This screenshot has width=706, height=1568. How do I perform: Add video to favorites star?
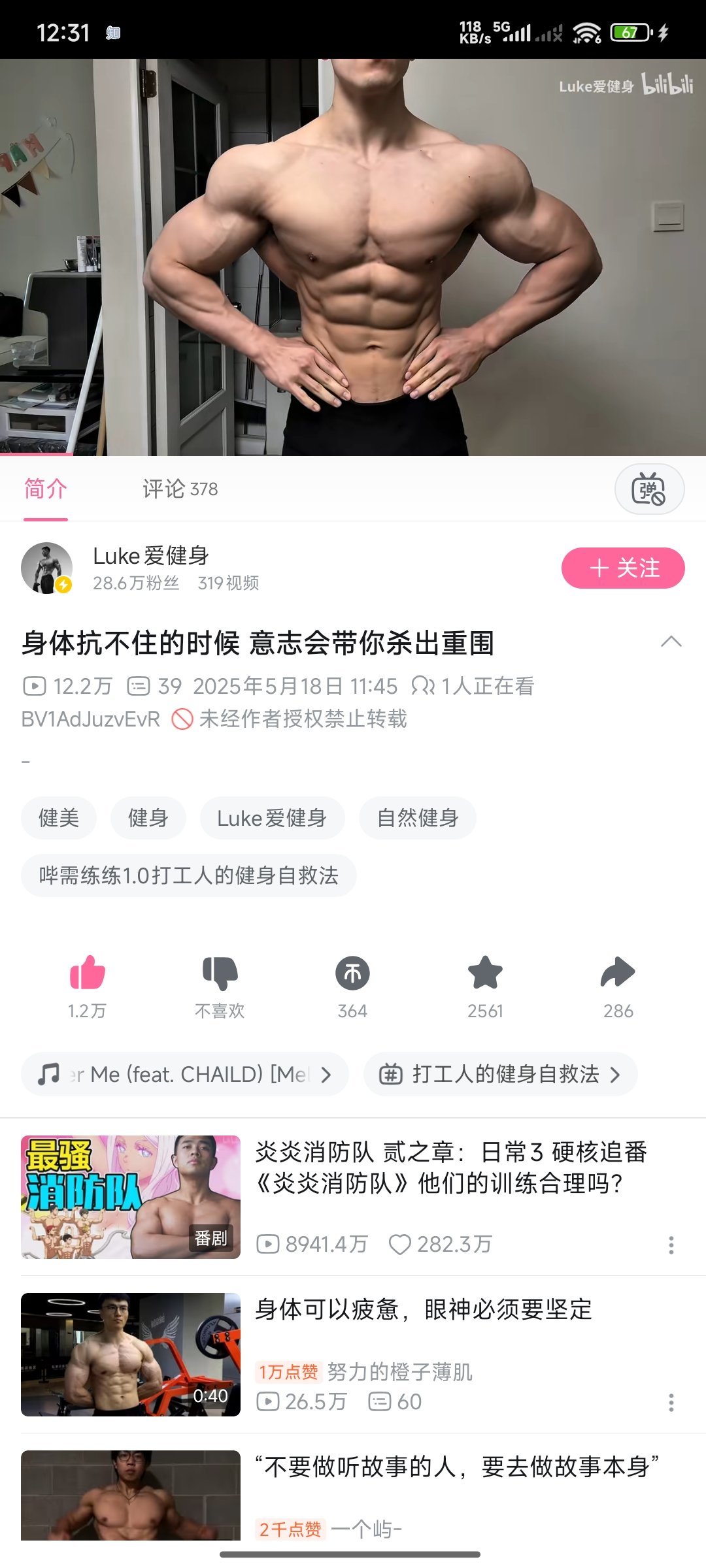tap(485, 973)
